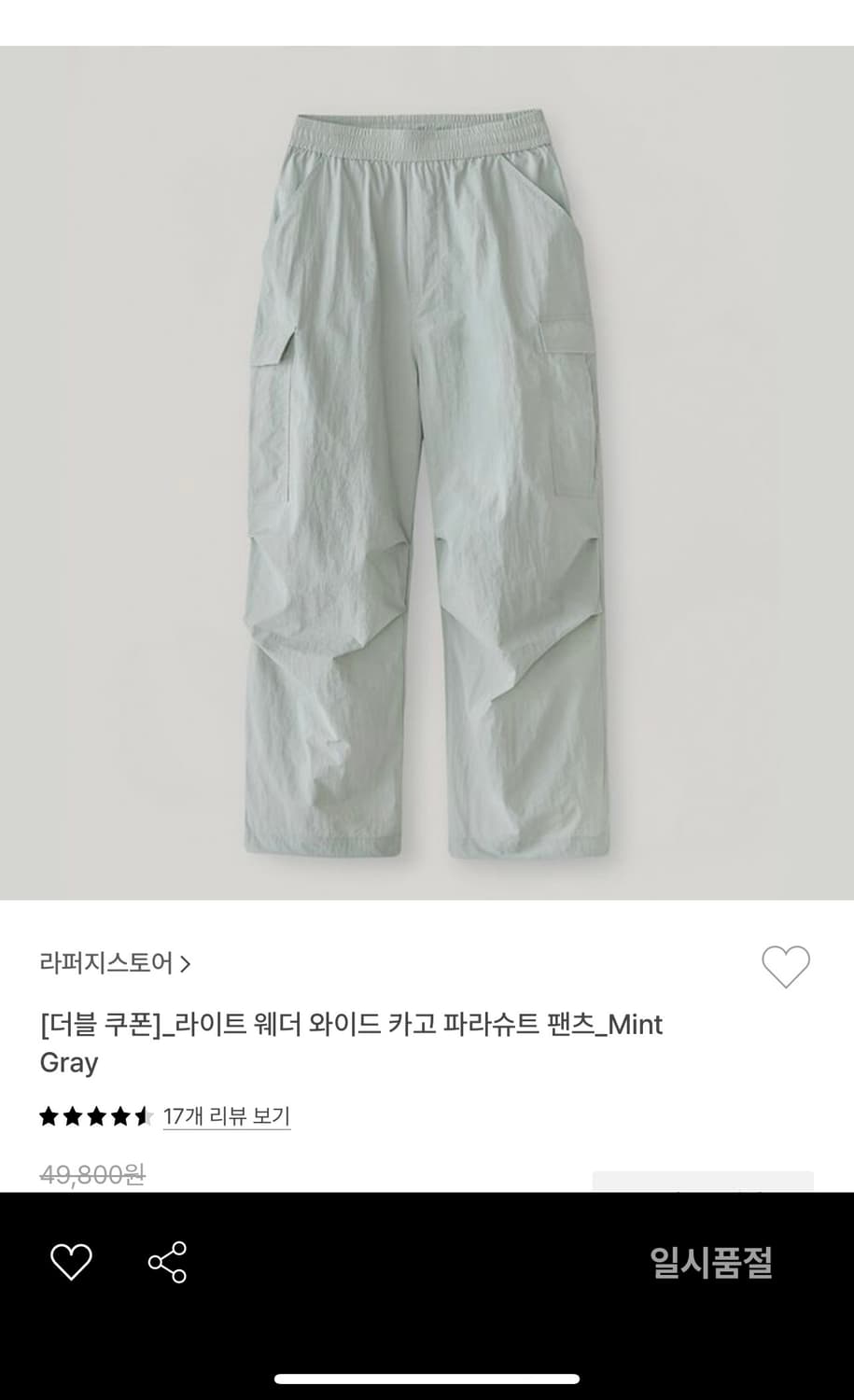Open the 라퍼지스토어 brand page
The height and width of the screenshot is (1400, 854).
[115, 963]
